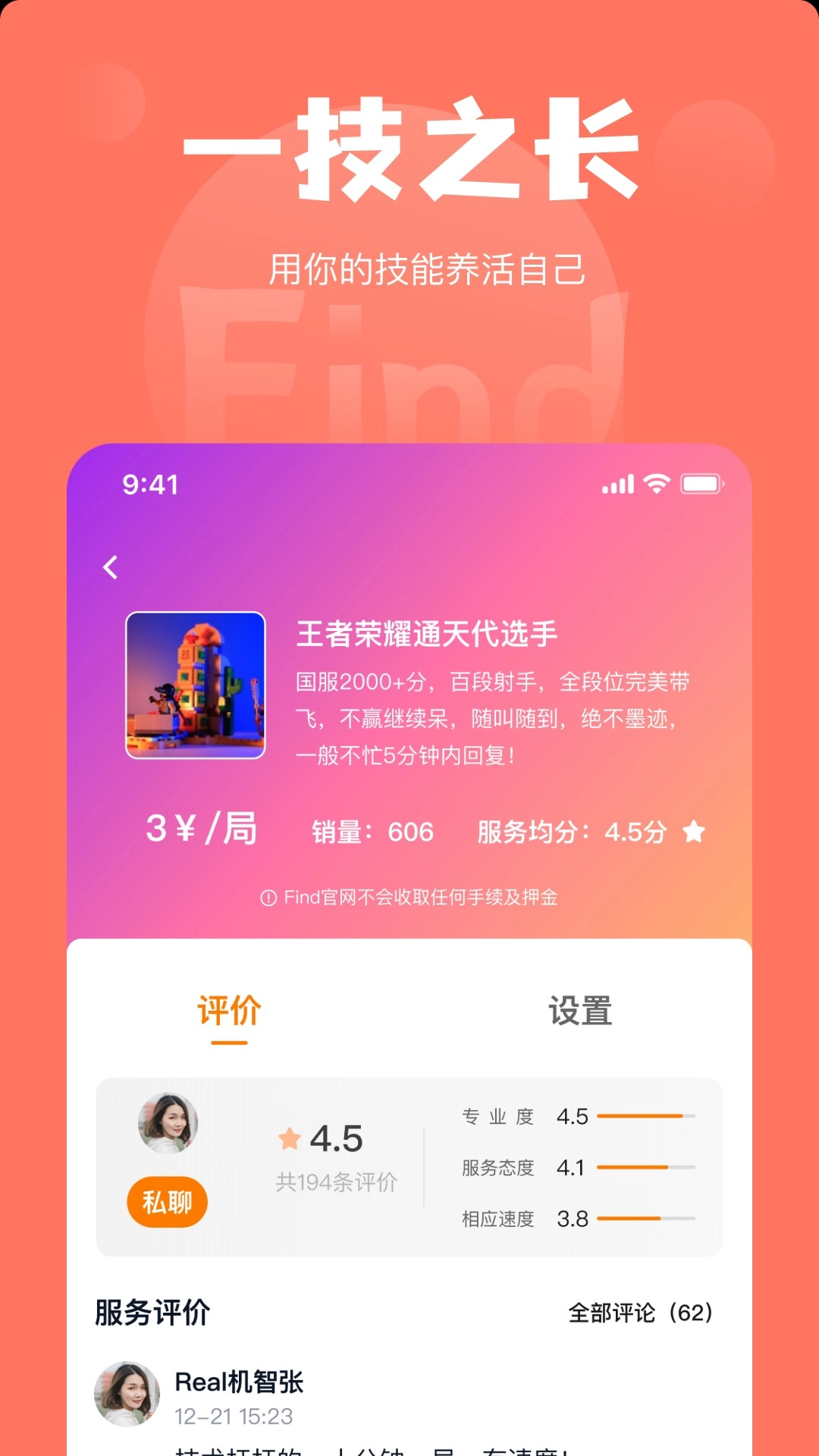The image size is (819, 1456).
Task: Tap the info icon before the Find官网 notice
Action: click(x=269, y=897)
